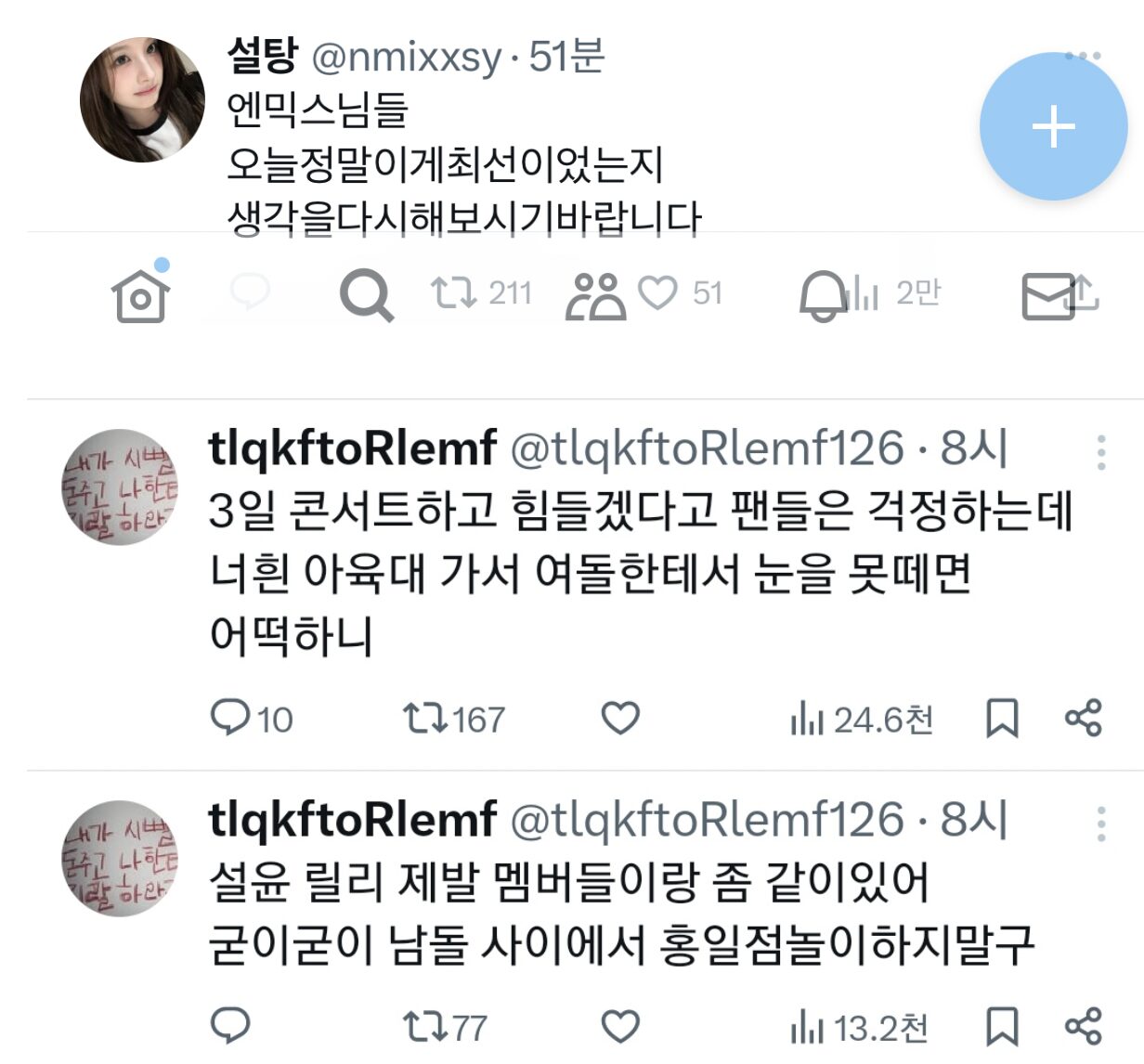Reply to the post starting 설윤 릴리
This screenshot has width=1144, height=1064.
[x=229, y=1026]
